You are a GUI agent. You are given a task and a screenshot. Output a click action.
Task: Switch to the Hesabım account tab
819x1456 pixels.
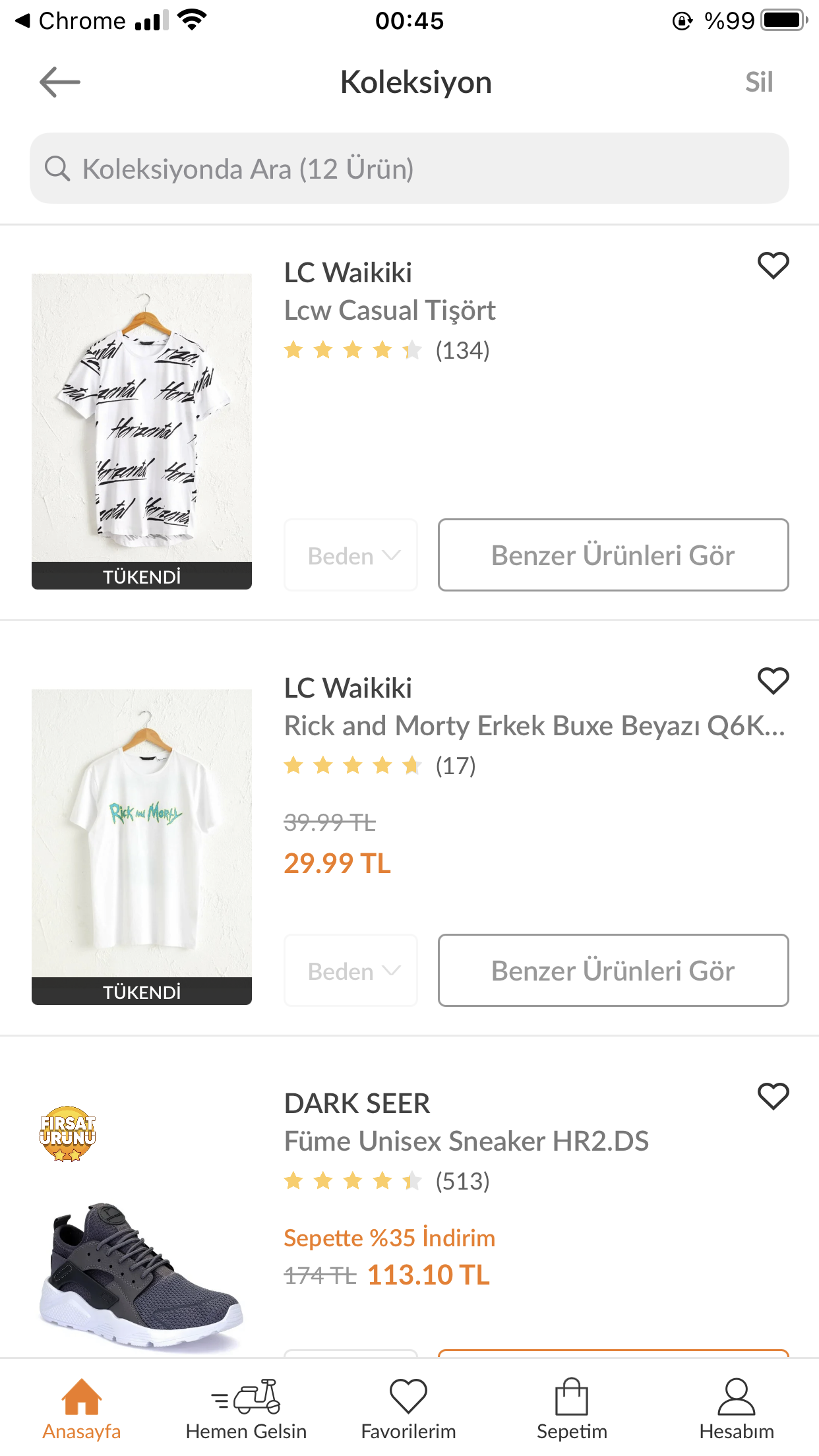tap(736, 1409)
